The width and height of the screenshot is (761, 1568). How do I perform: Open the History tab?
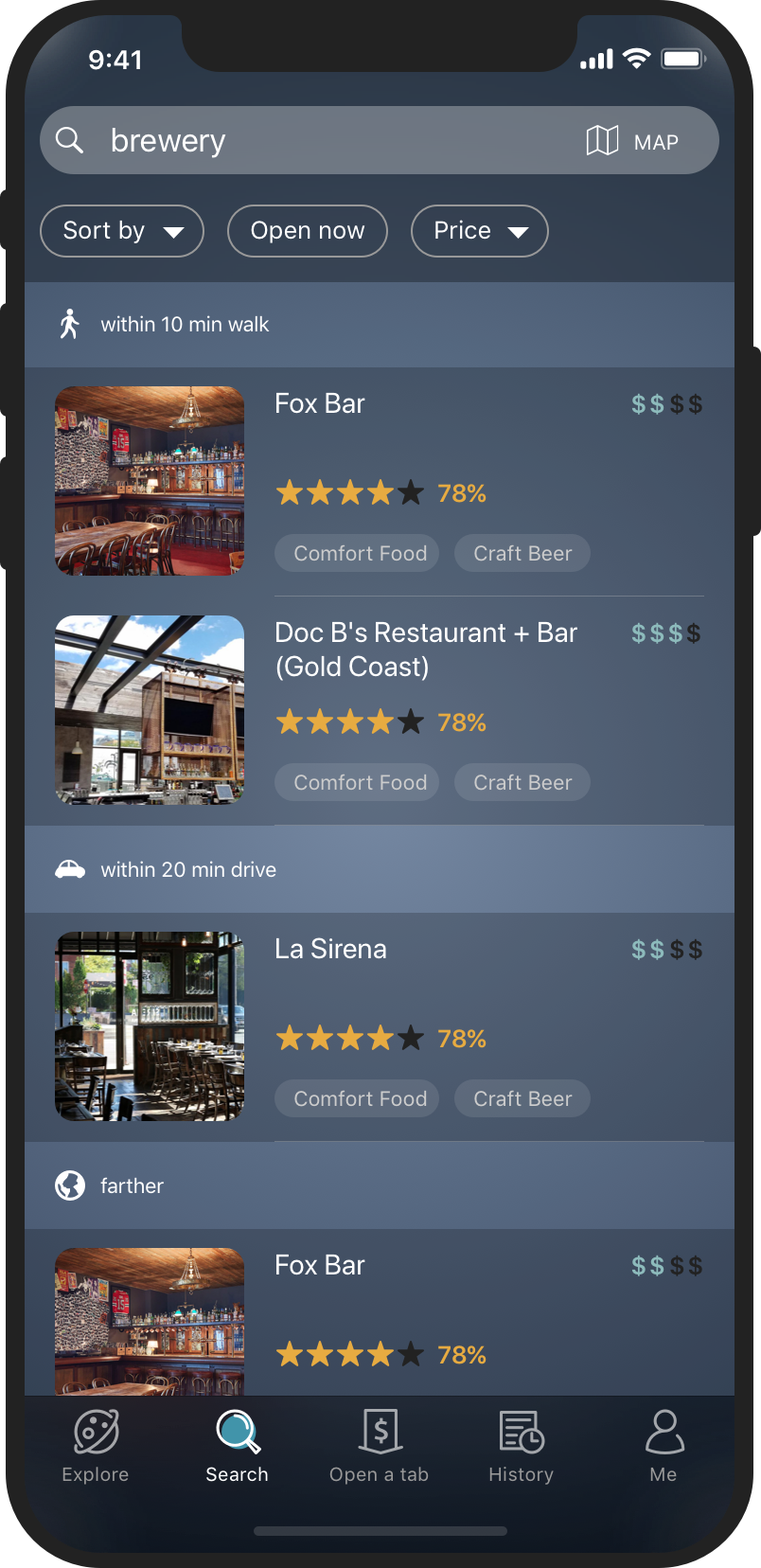pyautogui.click(x=522, y=1446)
